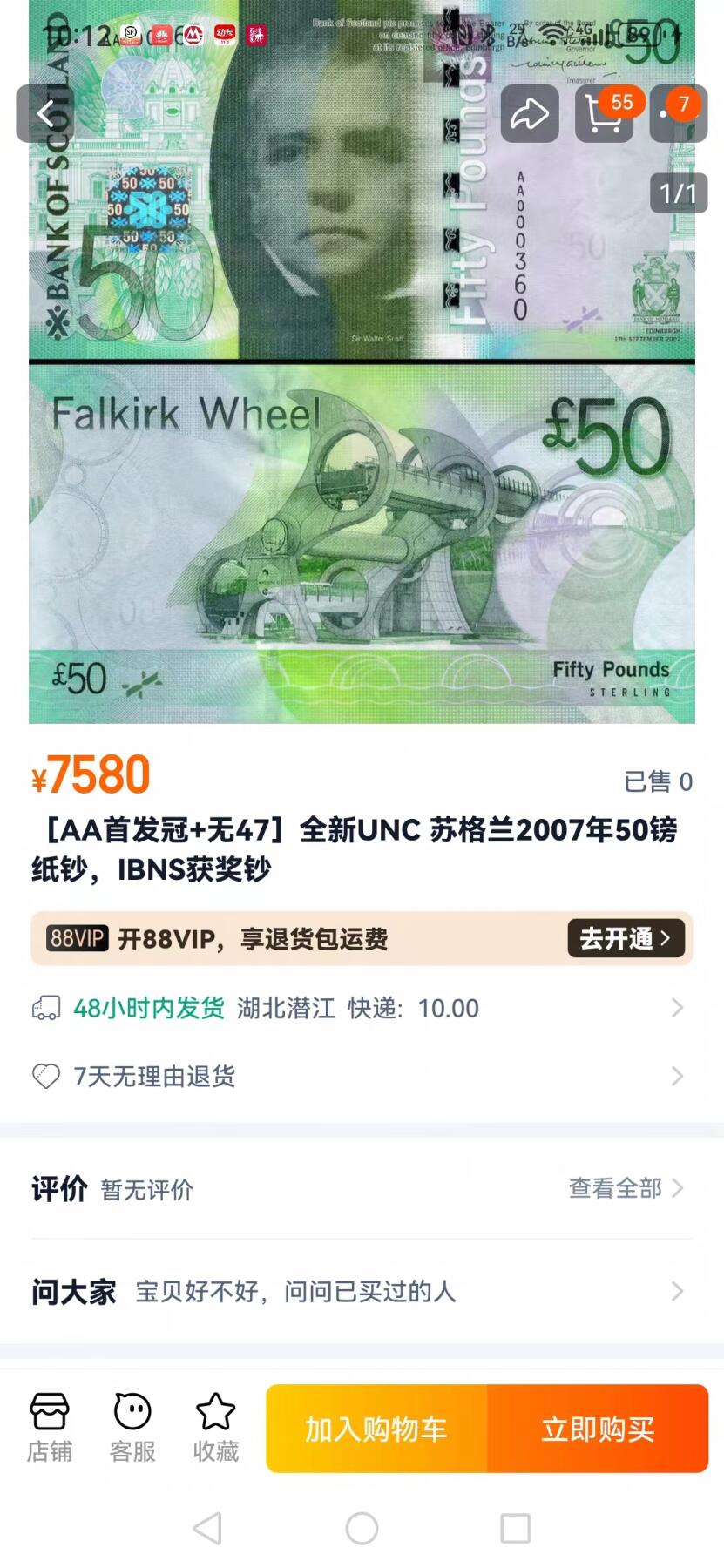The height and width of the screenshot is (1568, 724).
Task: Tap the 1/1 image counter badge
Action: pyautogui.click(x=679, y=193)
